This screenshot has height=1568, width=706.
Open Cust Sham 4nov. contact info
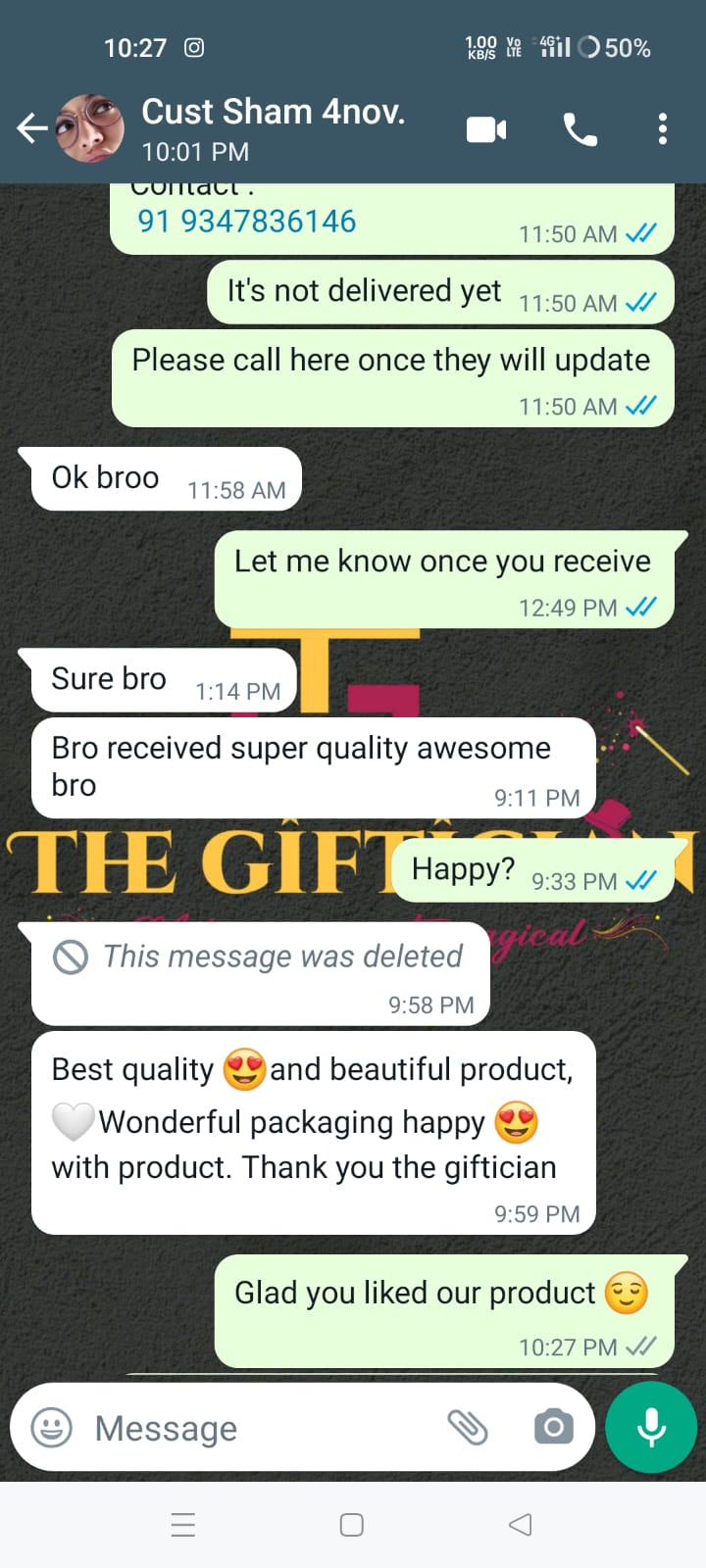coord(273,128)
